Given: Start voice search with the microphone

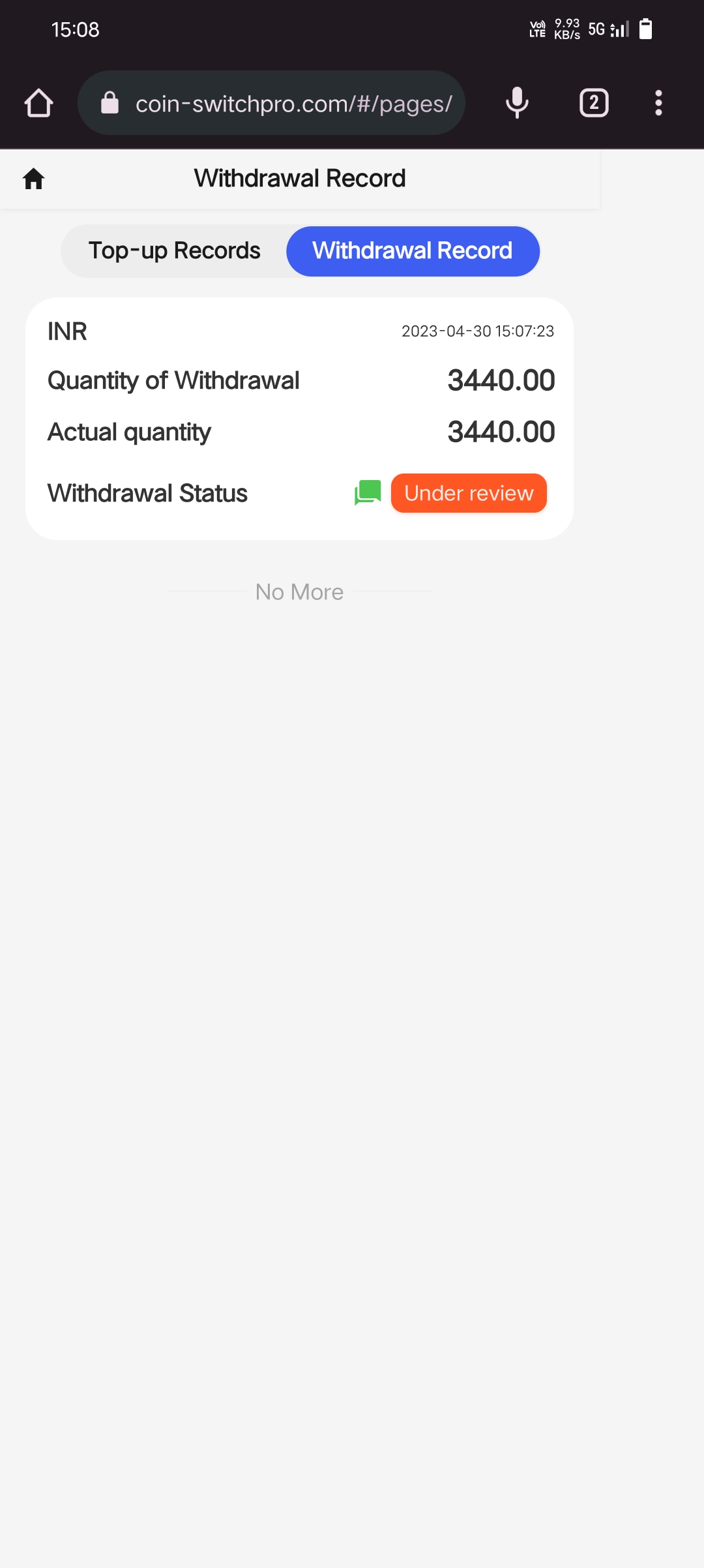Looking at the screenshot, I should click(x=517, y=103).
